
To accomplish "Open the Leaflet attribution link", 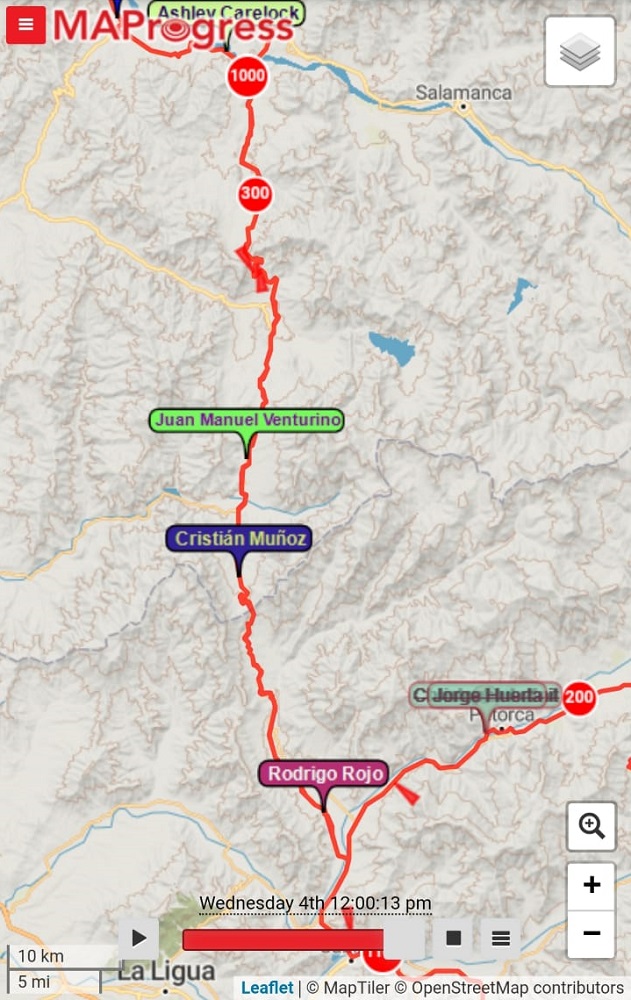I will (x=267, y=988).
